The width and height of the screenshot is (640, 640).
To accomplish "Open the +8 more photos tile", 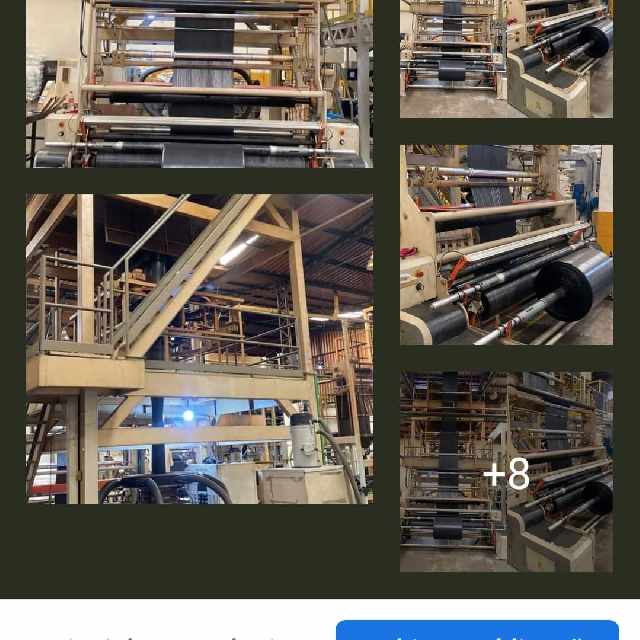I will click(x=506, y=472).
